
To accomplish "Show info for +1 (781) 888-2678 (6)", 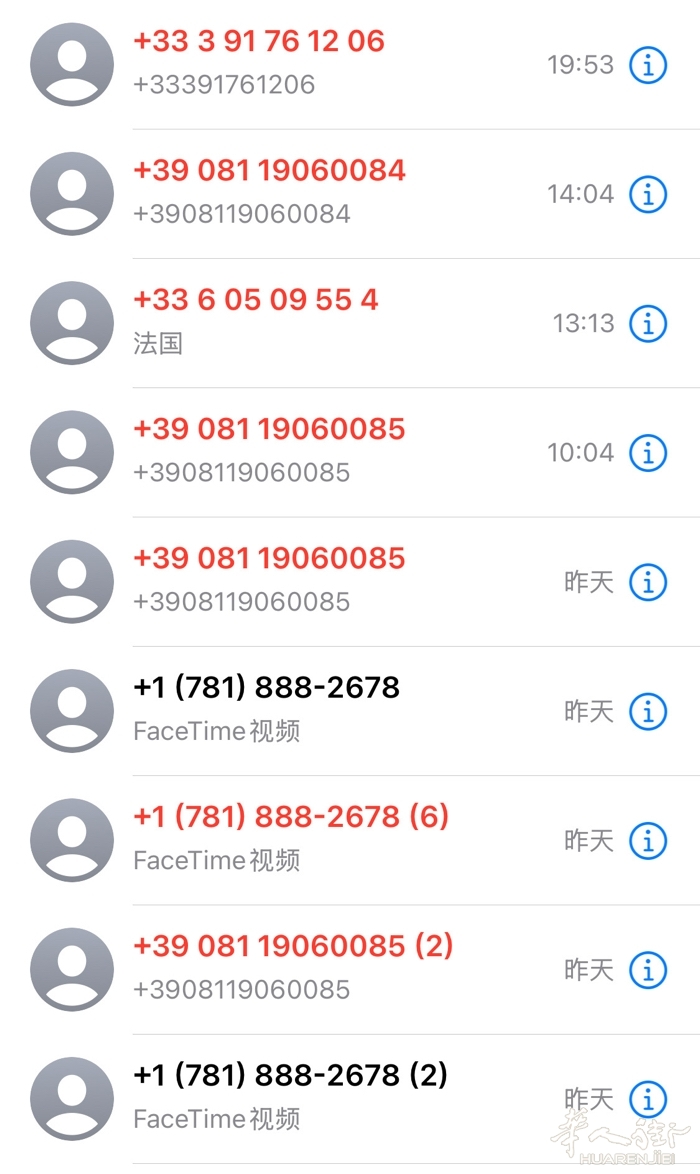I will coord(647,840).
